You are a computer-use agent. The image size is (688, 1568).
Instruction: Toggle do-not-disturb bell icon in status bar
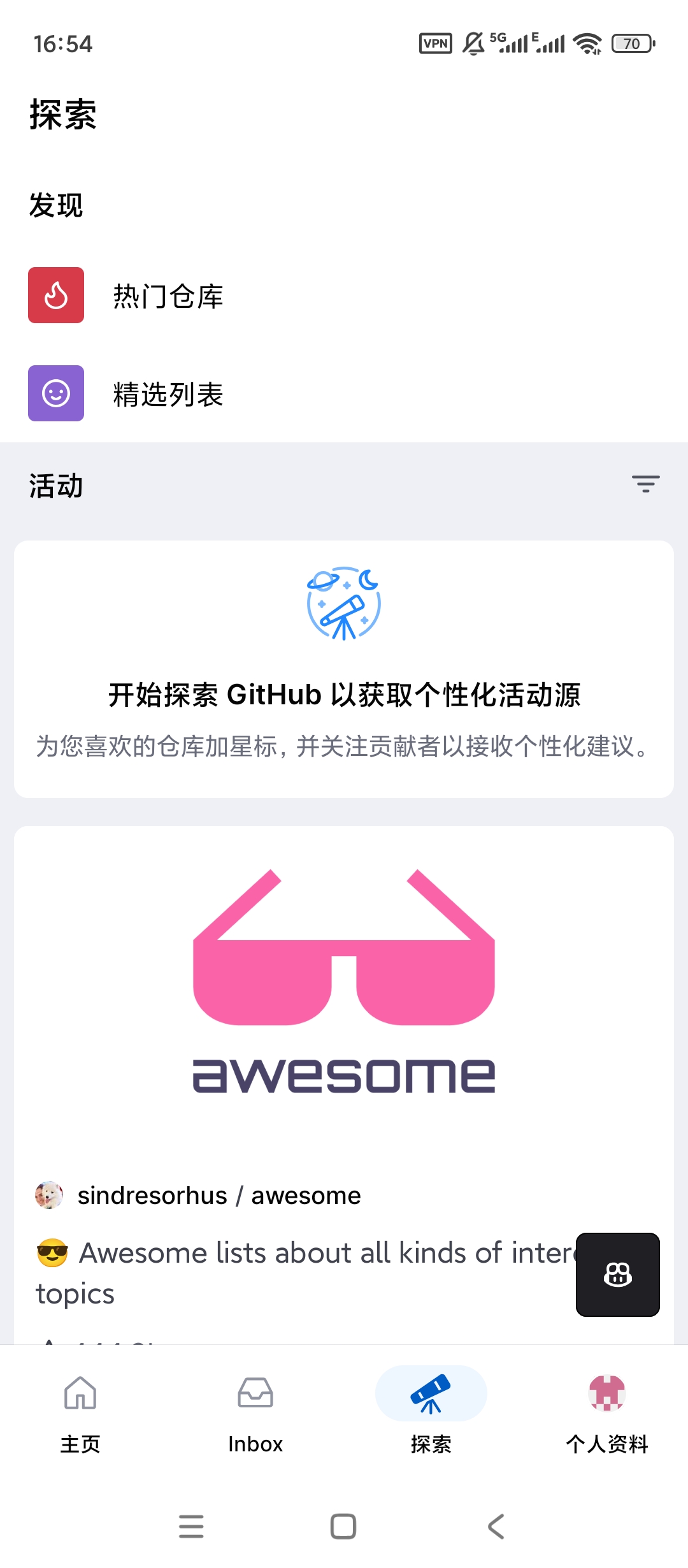point(471,43)
